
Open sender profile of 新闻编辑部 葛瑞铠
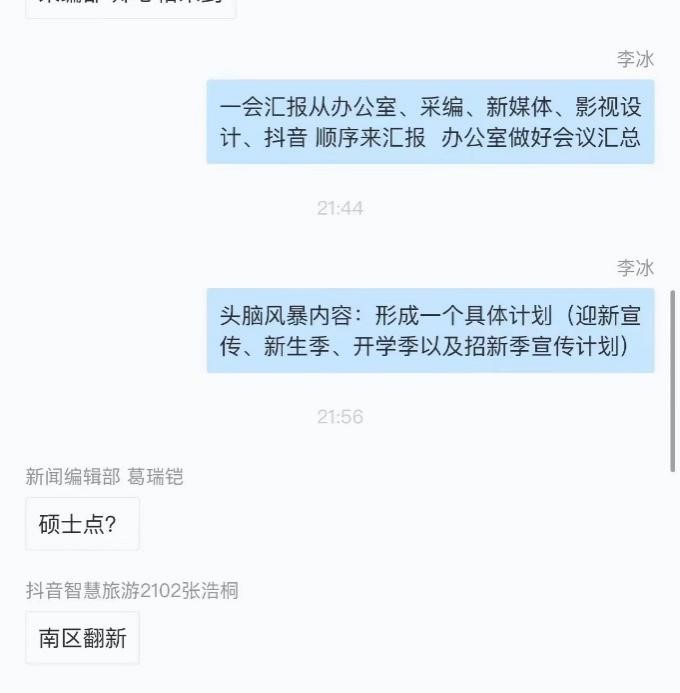tap(104, 477)
